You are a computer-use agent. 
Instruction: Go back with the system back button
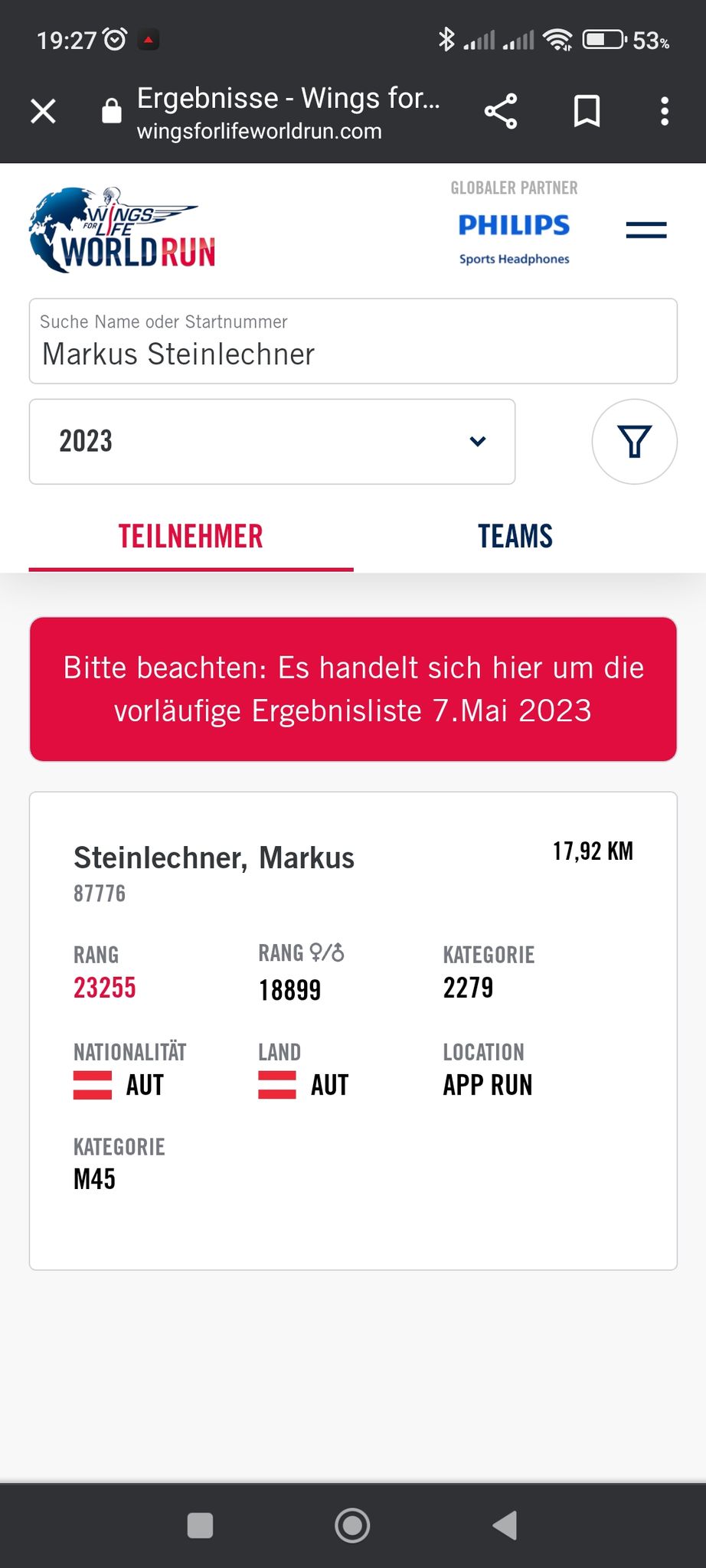tap(505, 1525)
